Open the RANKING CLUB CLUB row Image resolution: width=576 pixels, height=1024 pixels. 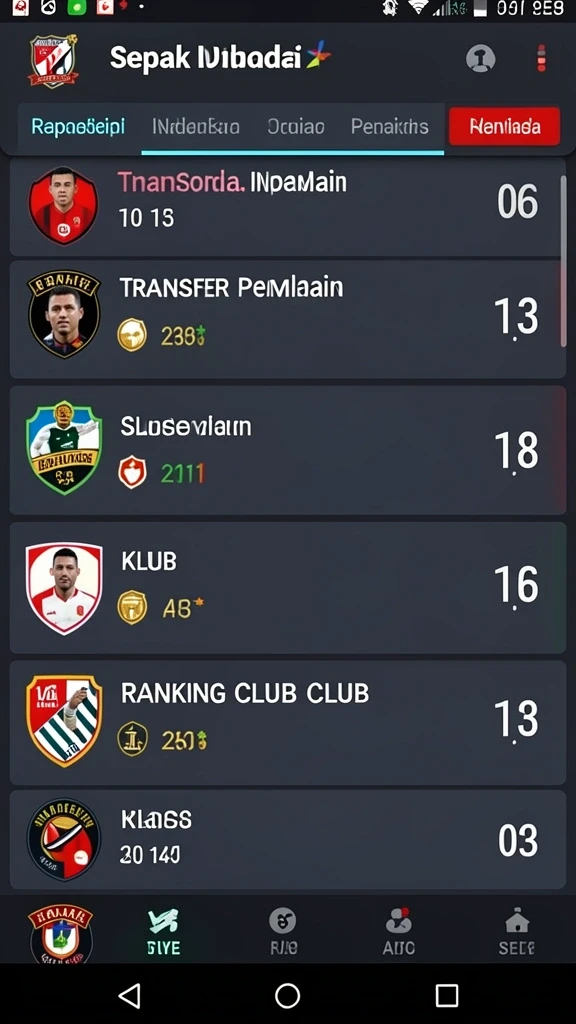287,722
